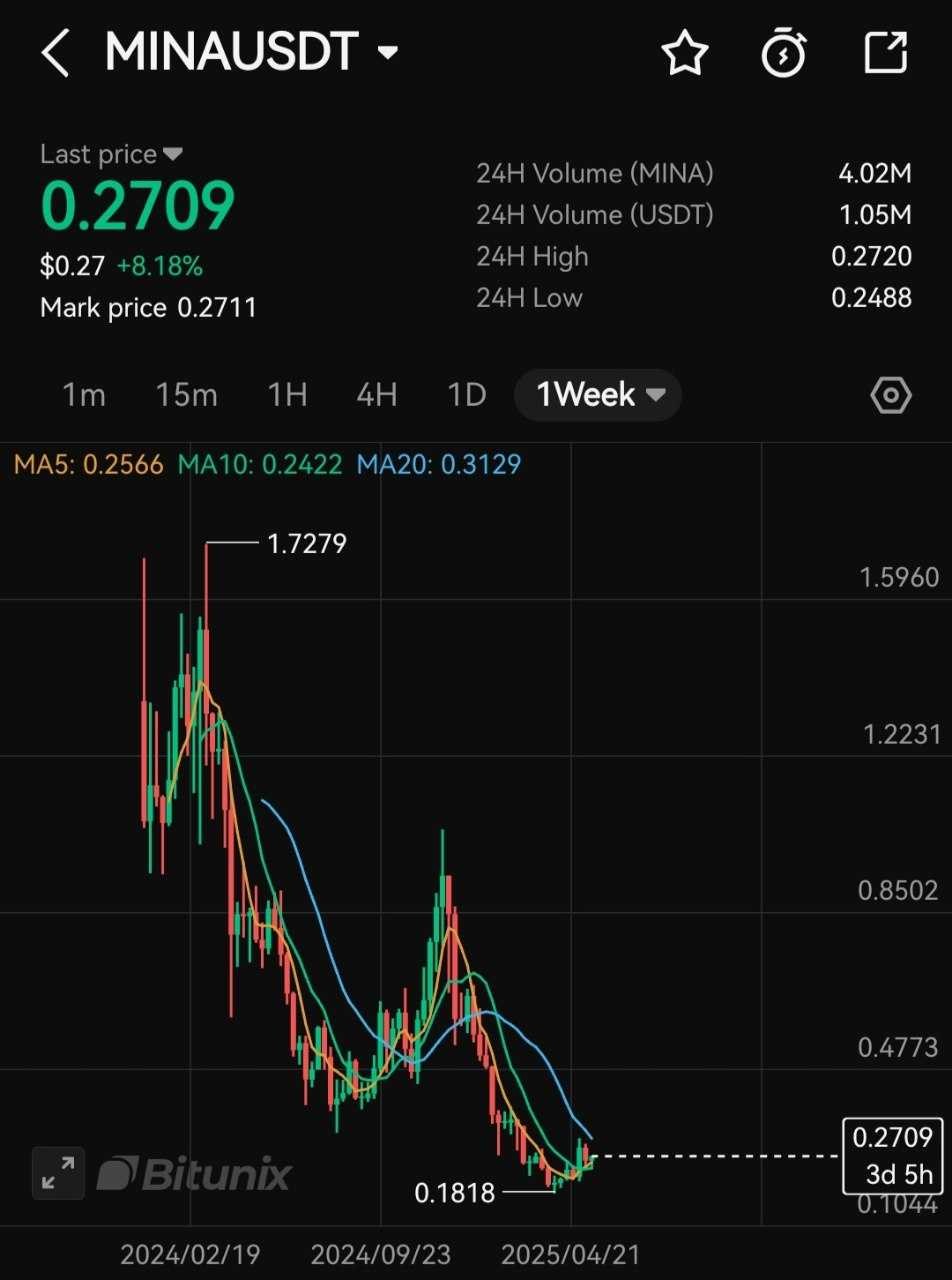
Task: Share the chart via the export icon
Action: click(x=885, y=53)
